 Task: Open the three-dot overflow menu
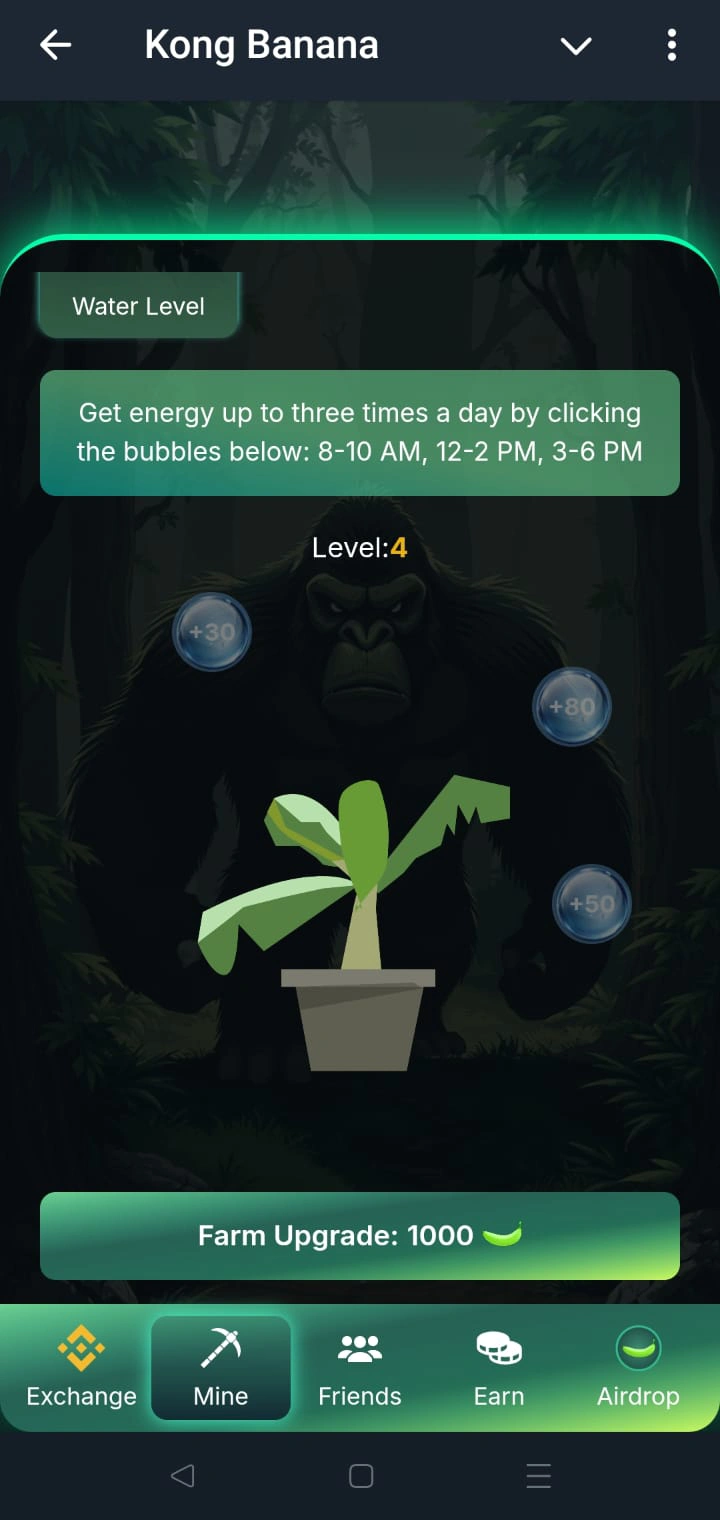tap(671, 45)
